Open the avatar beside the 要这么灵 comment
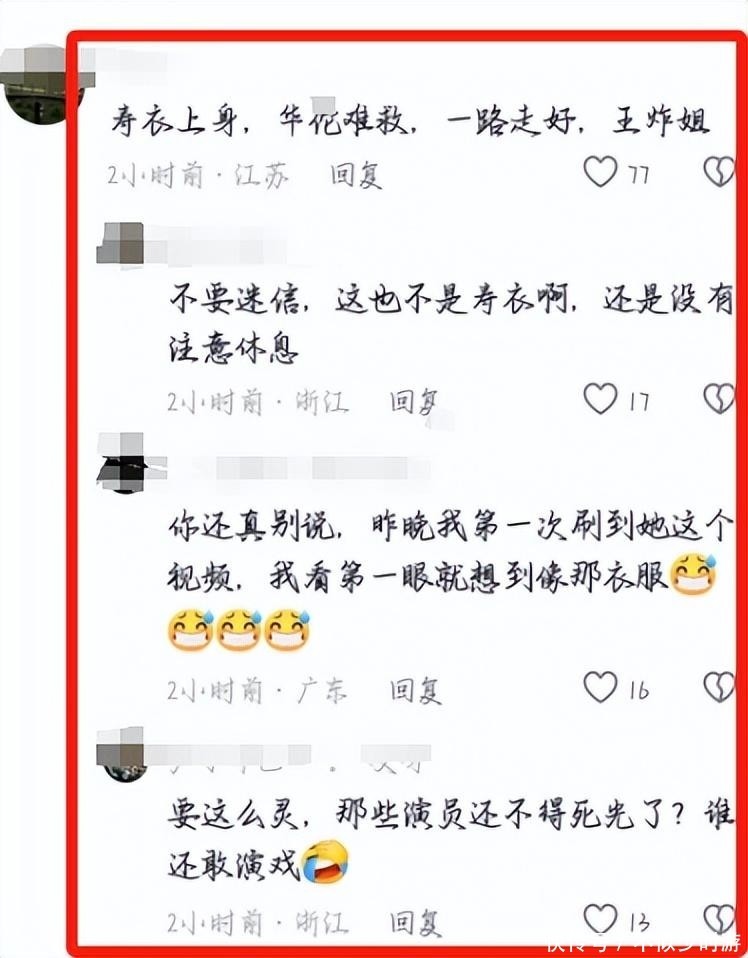This screenshot has width=748, height=958. [x=124, y=757]
